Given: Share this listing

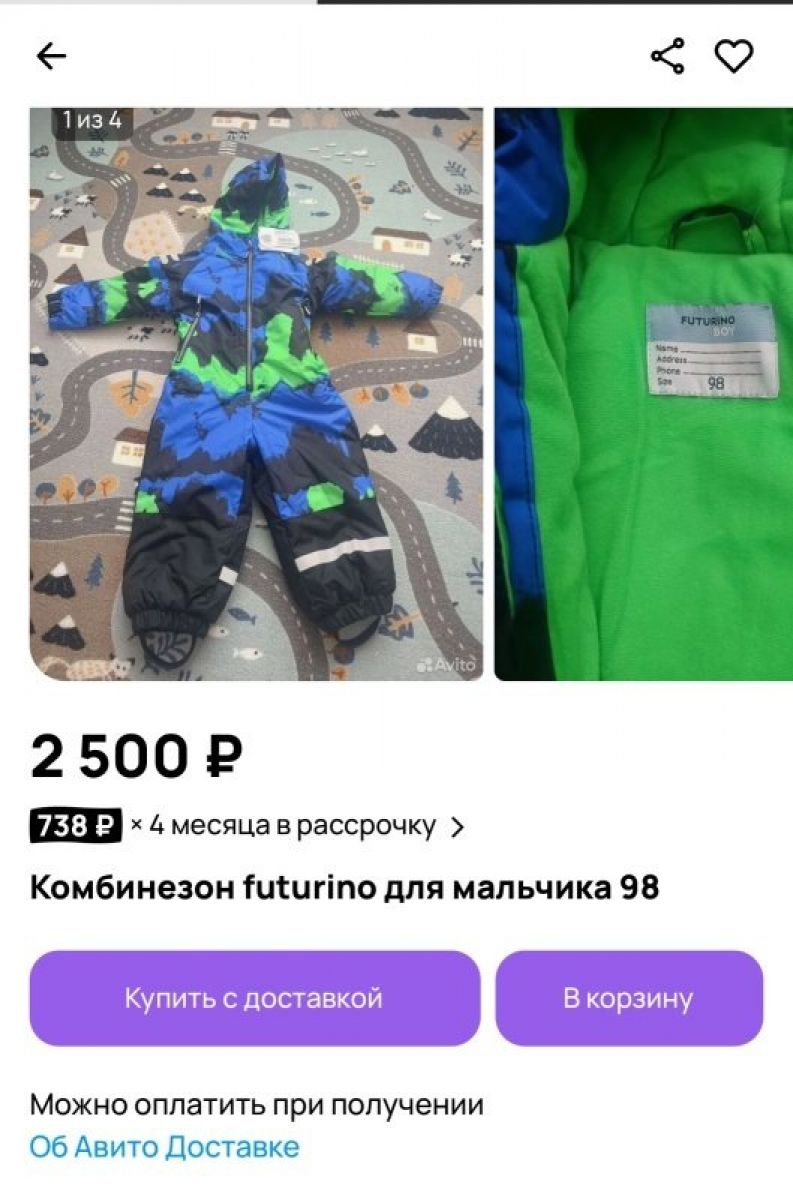Looking at the screenshot, I should (x=668, y=56).
